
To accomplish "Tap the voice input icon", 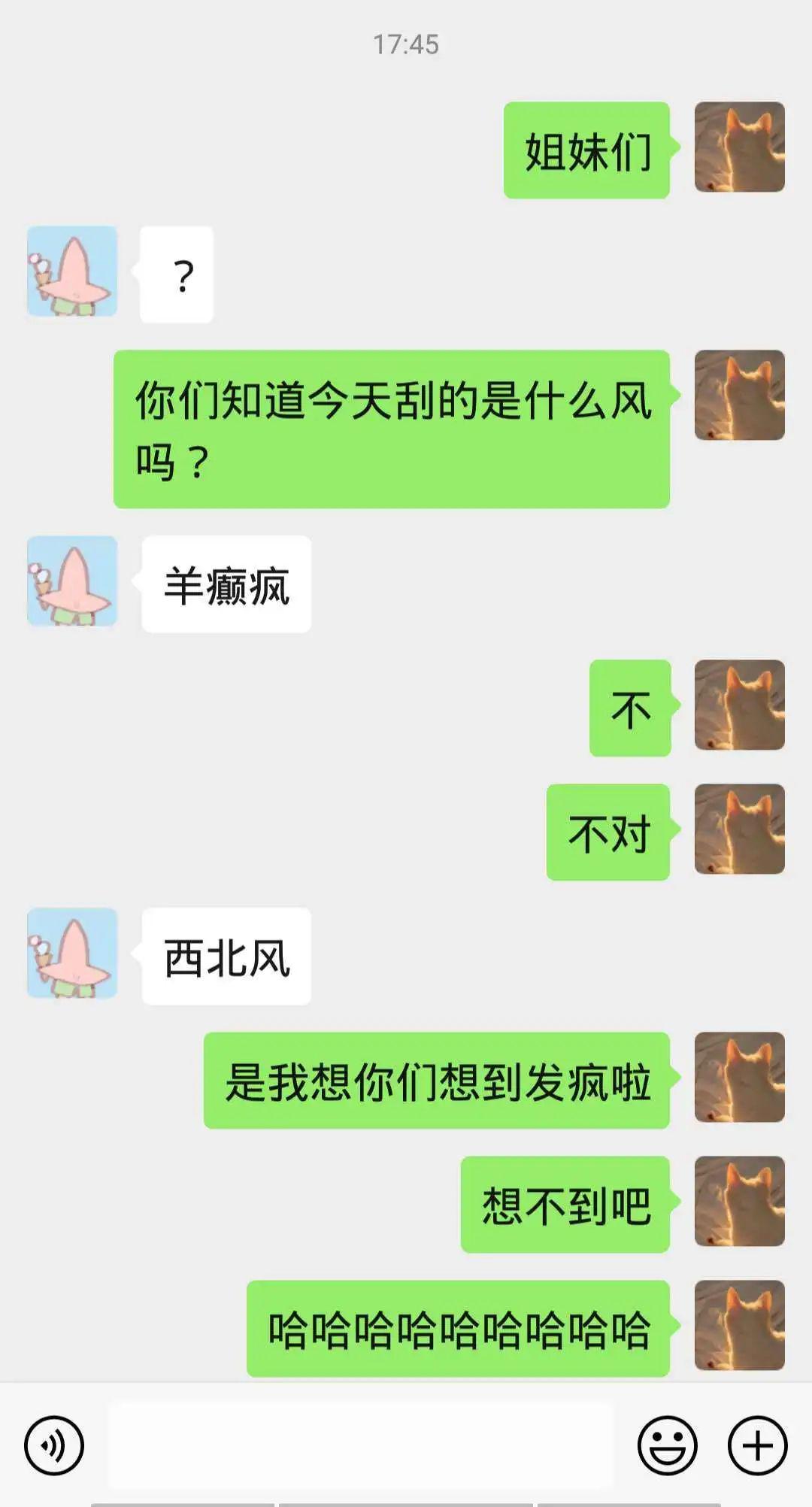I will click(x=55, y=1444).
